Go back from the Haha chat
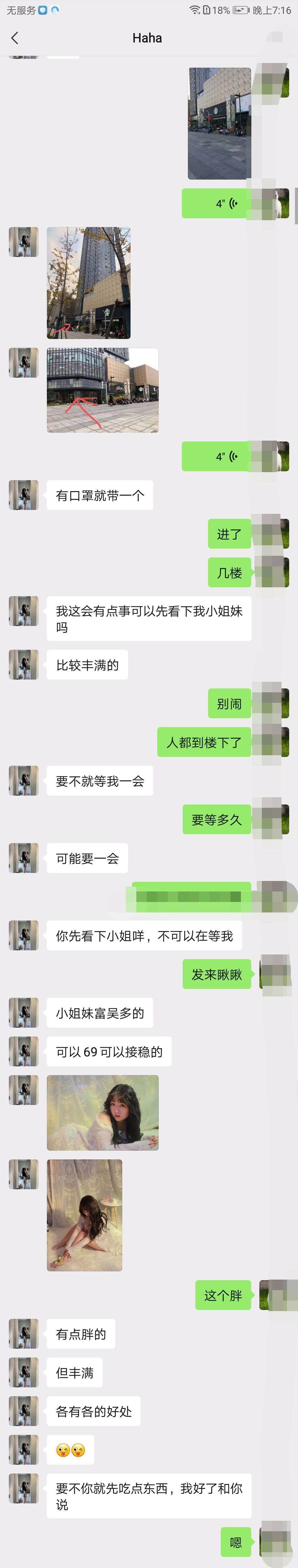Screen dimensions: 298x1568 pyautogui.click(x=15, y=38)
